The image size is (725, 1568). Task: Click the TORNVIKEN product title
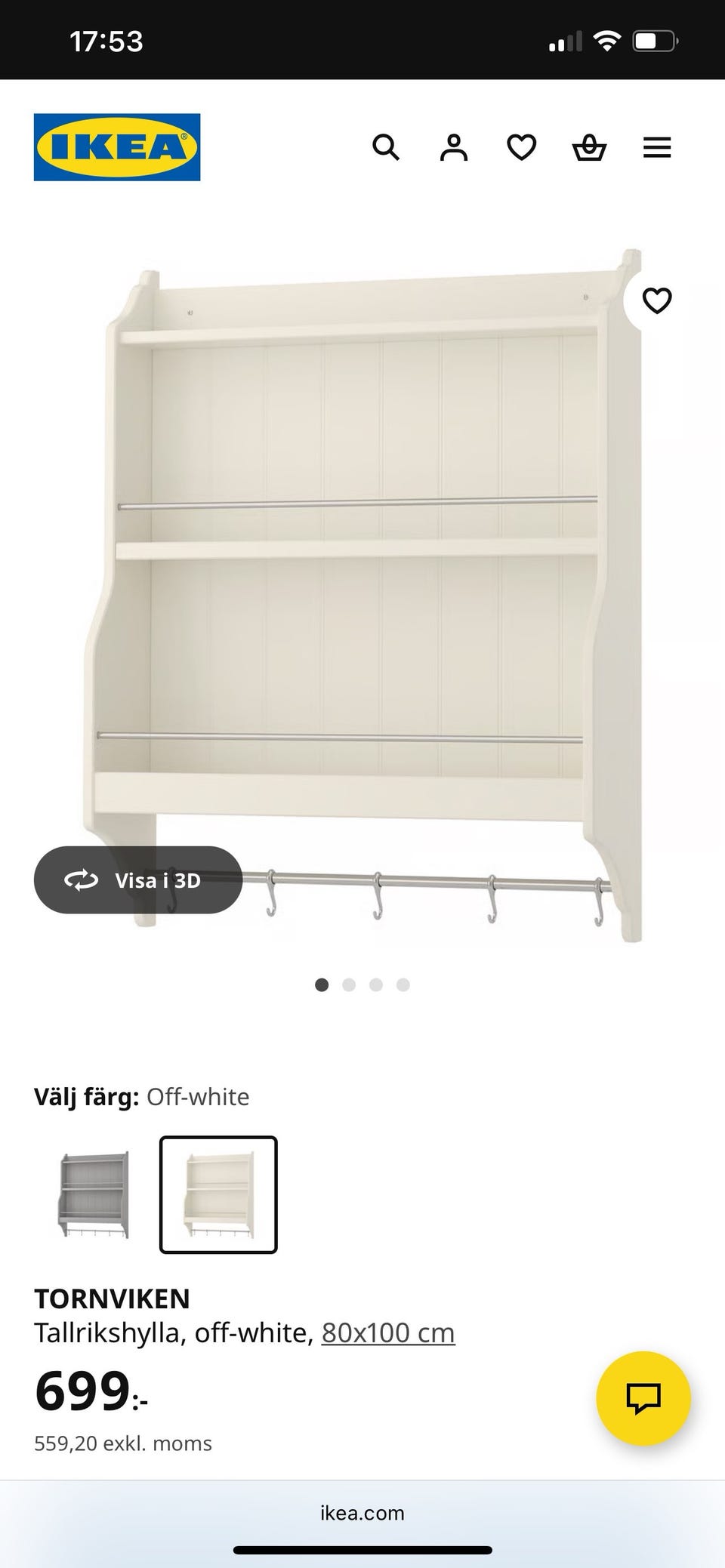tap(113, 1298)
